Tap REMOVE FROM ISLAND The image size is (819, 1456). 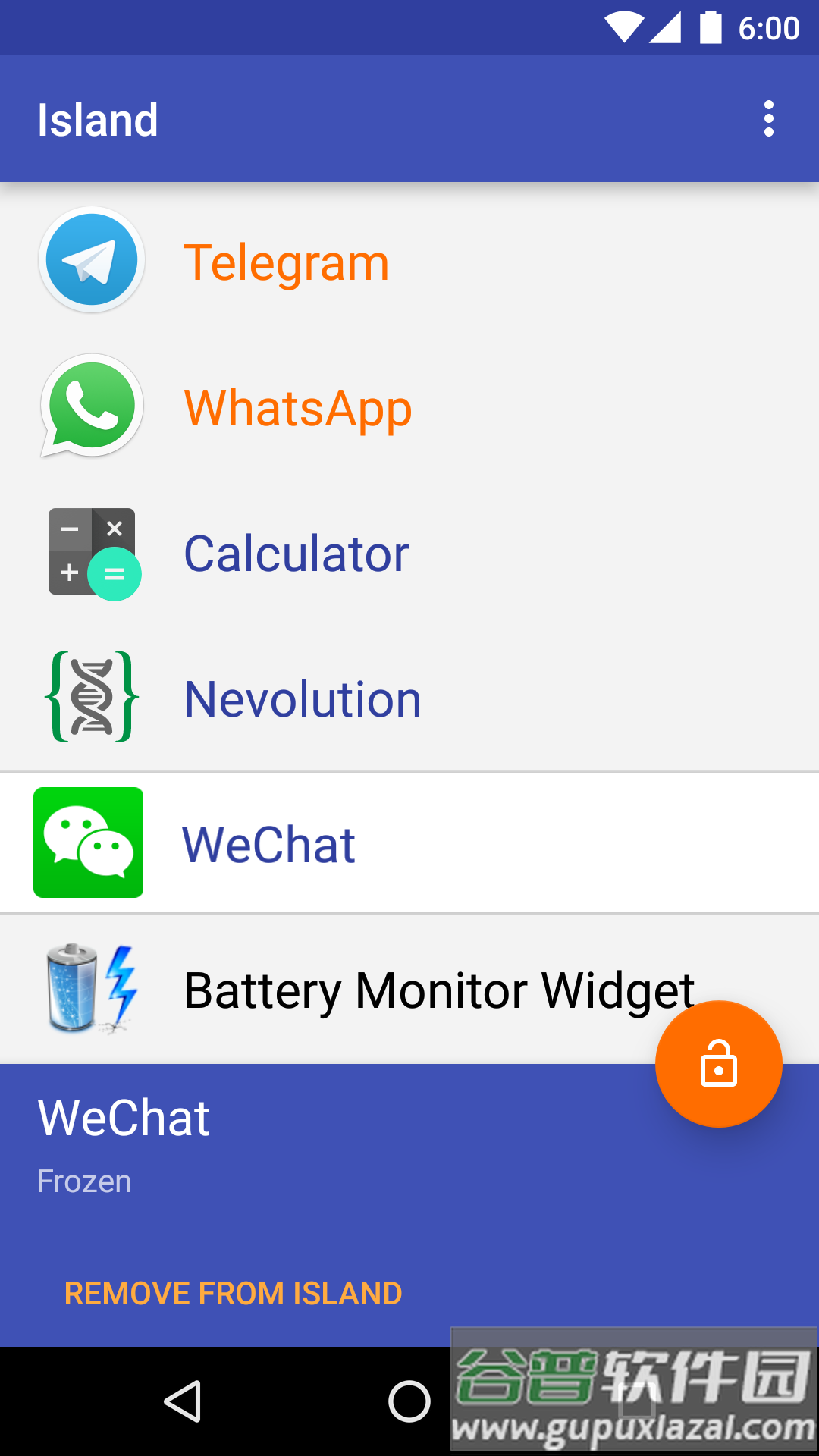[233, 1294]
